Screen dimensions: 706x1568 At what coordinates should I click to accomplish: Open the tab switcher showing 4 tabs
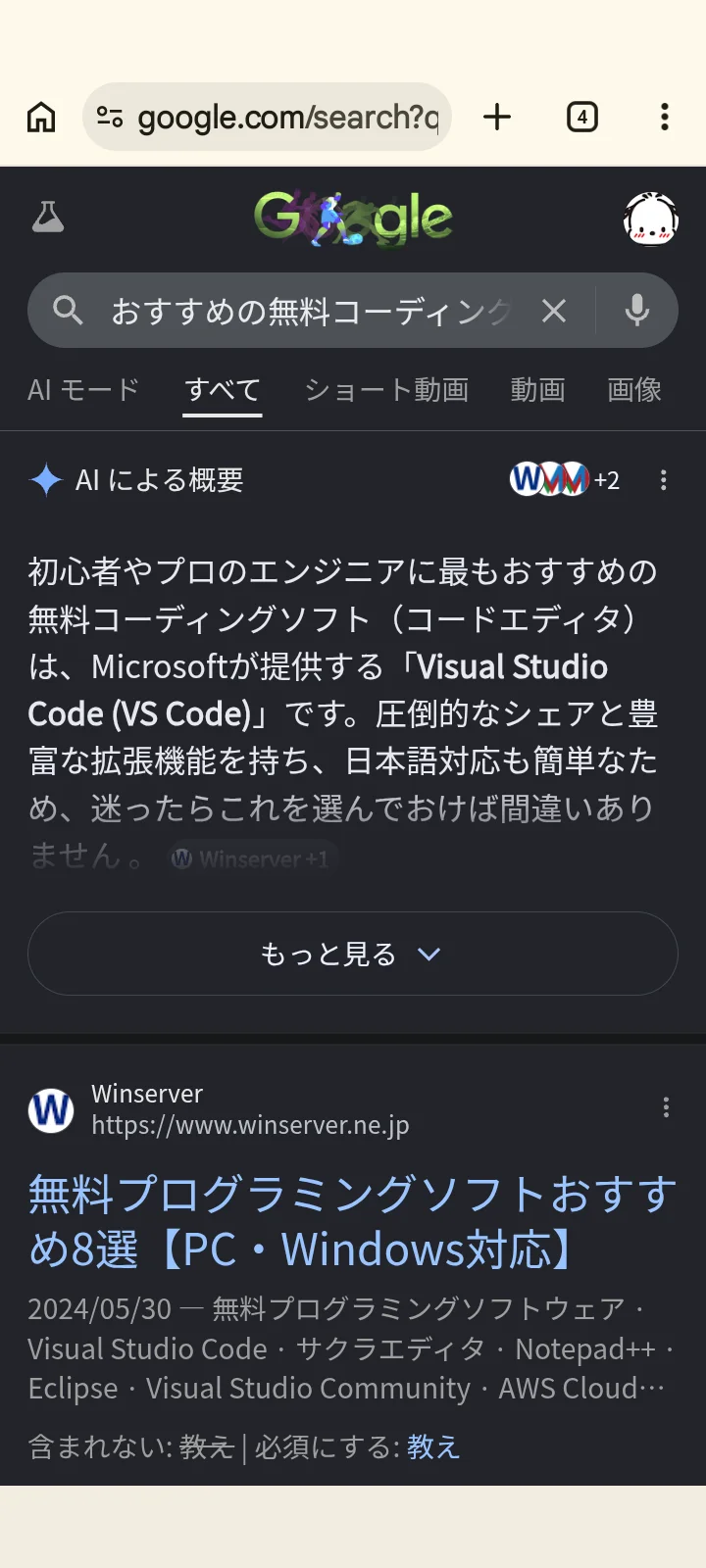(x=582, y=117)
